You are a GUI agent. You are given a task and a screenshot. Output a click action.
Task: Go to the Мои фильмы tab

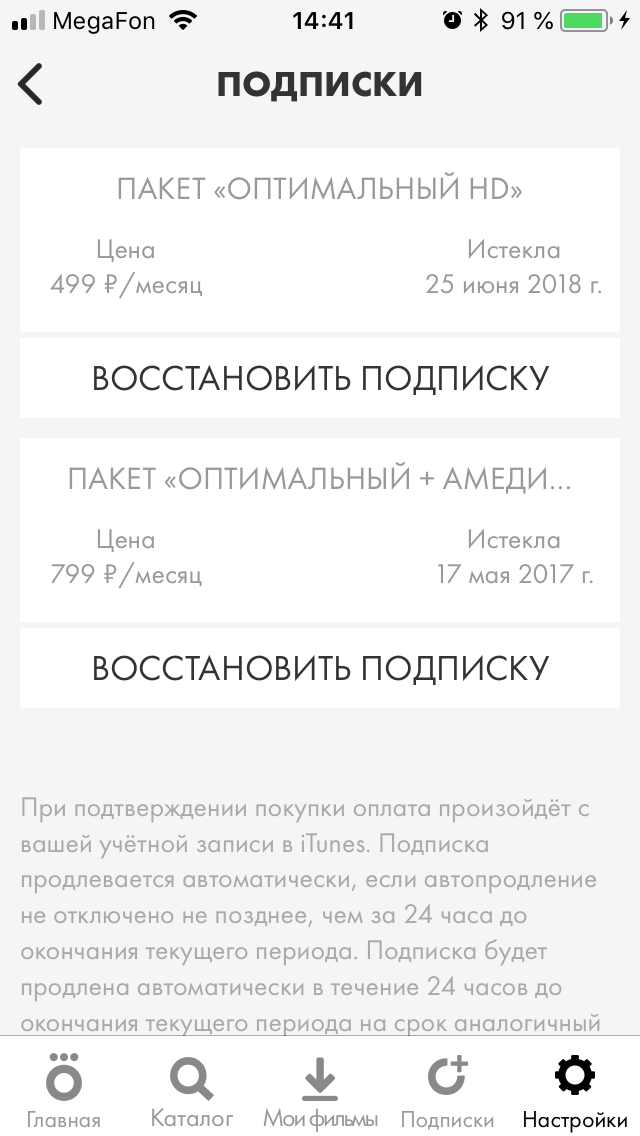320,1090
